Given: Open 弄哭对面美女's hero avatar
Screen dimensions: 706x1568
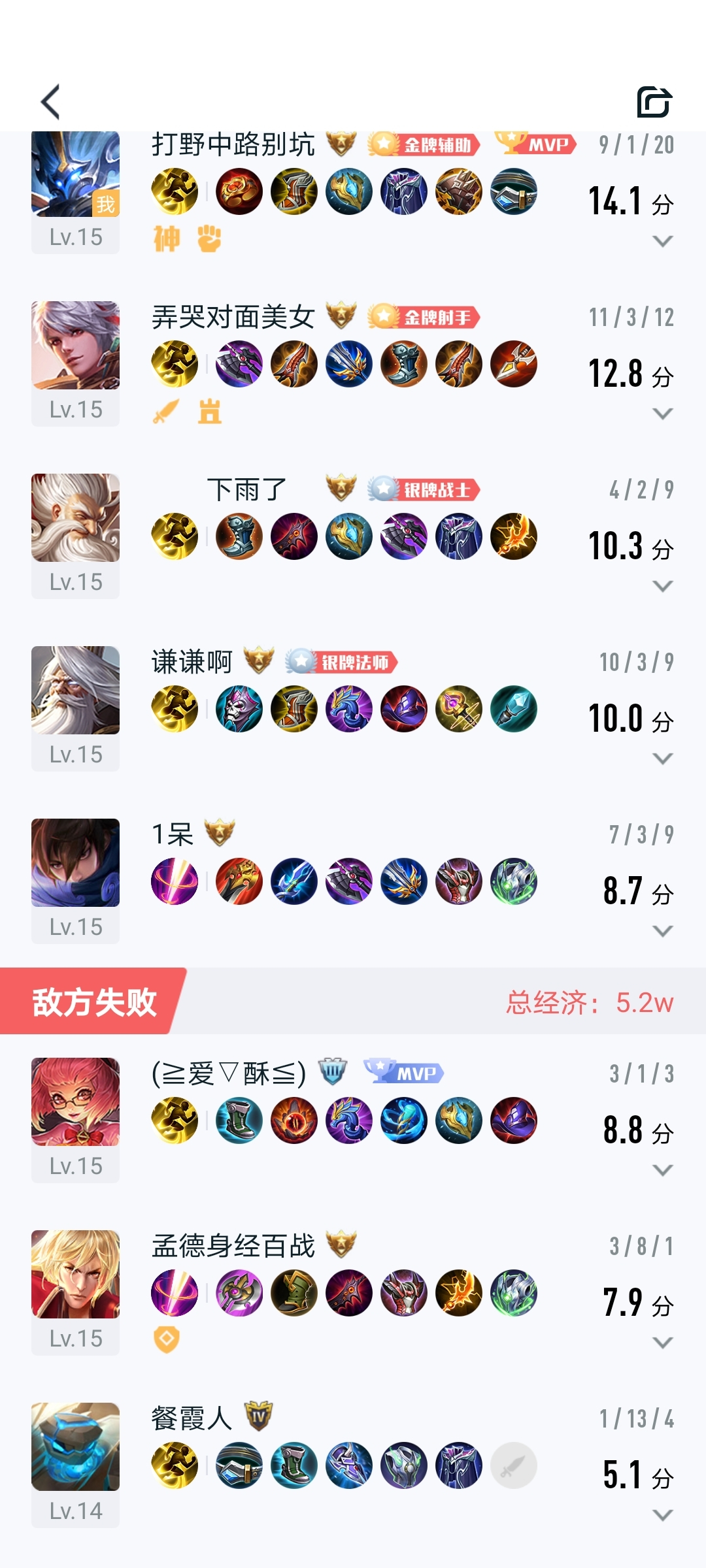Looking at the screenshot, I should click(76, 346).
